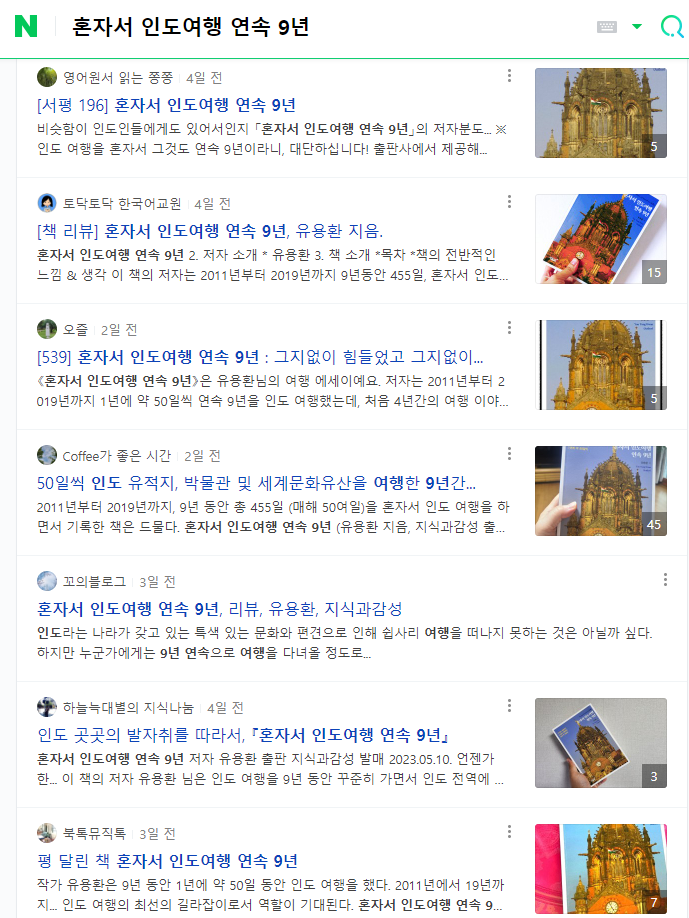Open overflow menu for 영어원서 읽는 쫑쫑 post
689x918 pixels.
pos(509,76)
